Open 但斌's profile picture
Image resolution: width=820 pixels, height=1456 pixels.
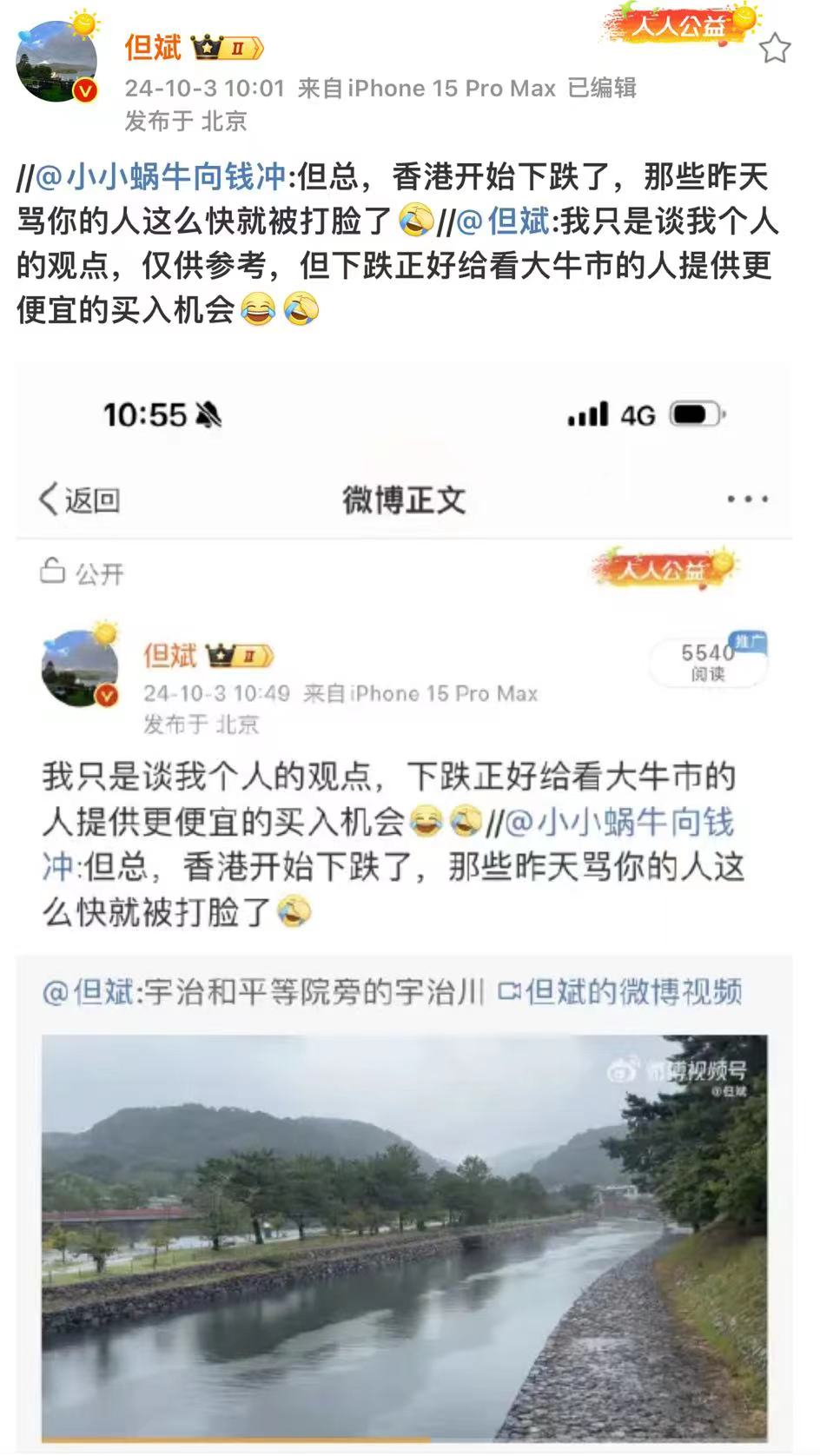click(56, 63)
